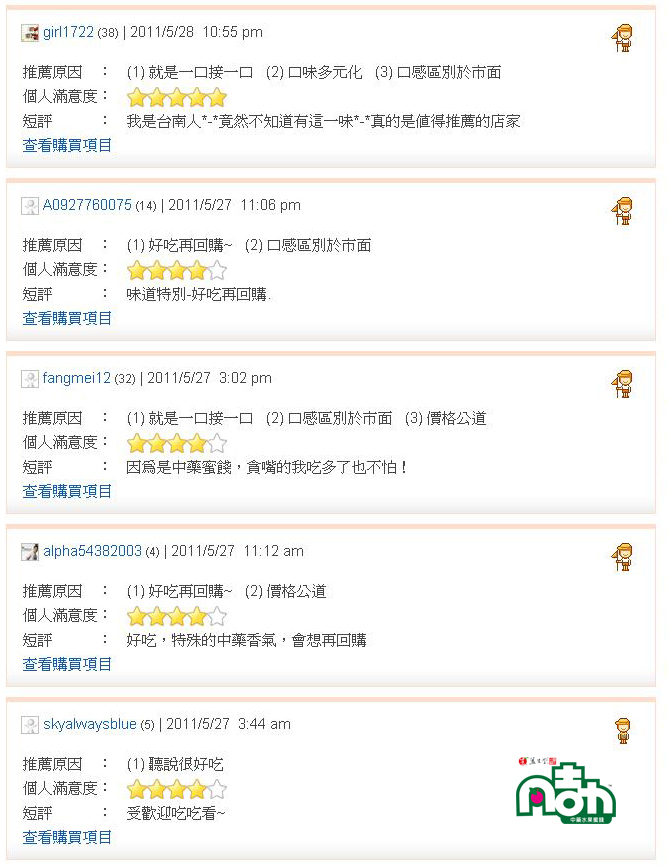View purchased items under alpha54382003's review
The height and width of the screenshot is (865, 668).
click(x=67, y=664)
